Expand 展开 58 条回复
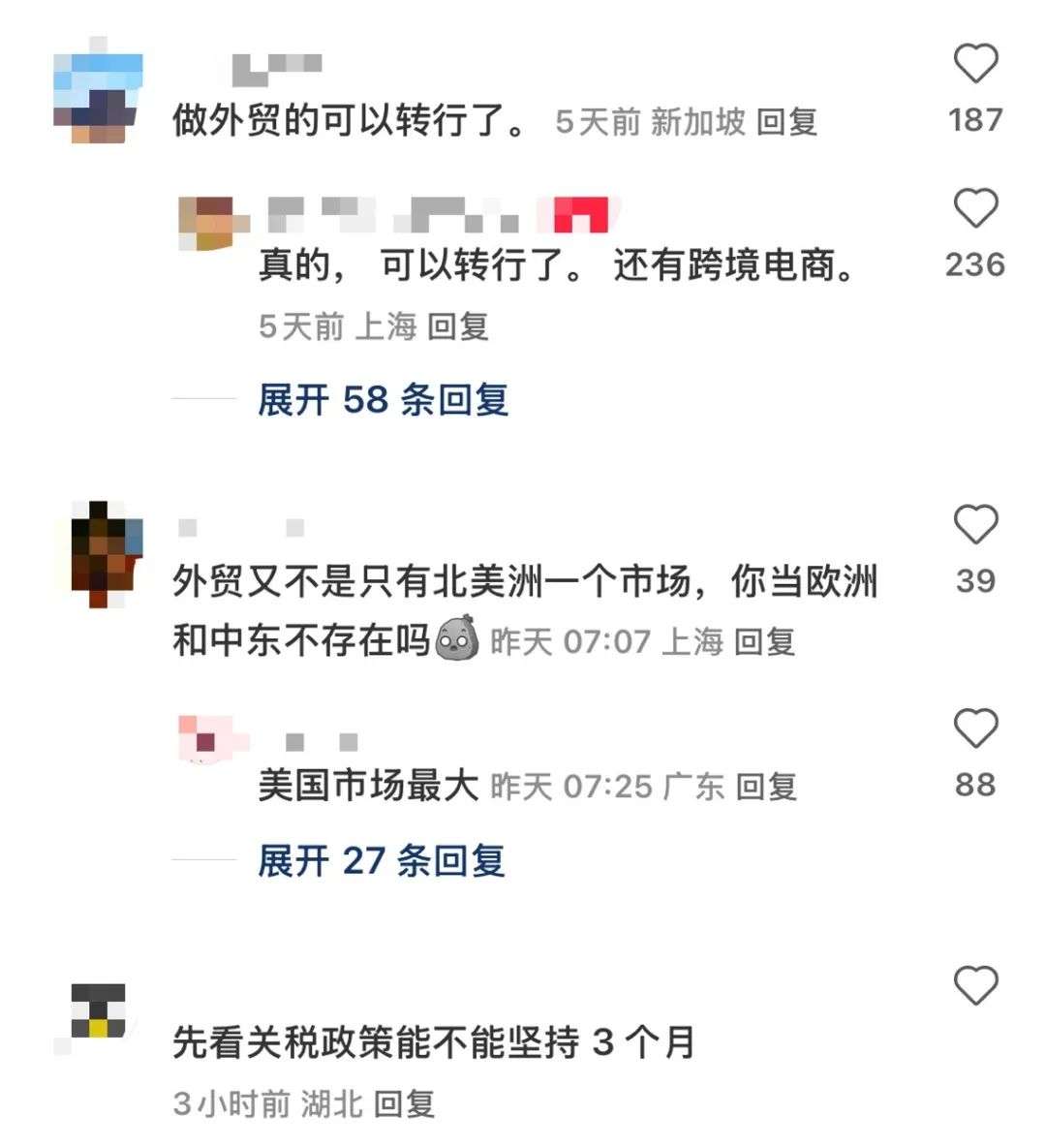The height and width of the screenshot is (1148, 1046). (383, 399)
